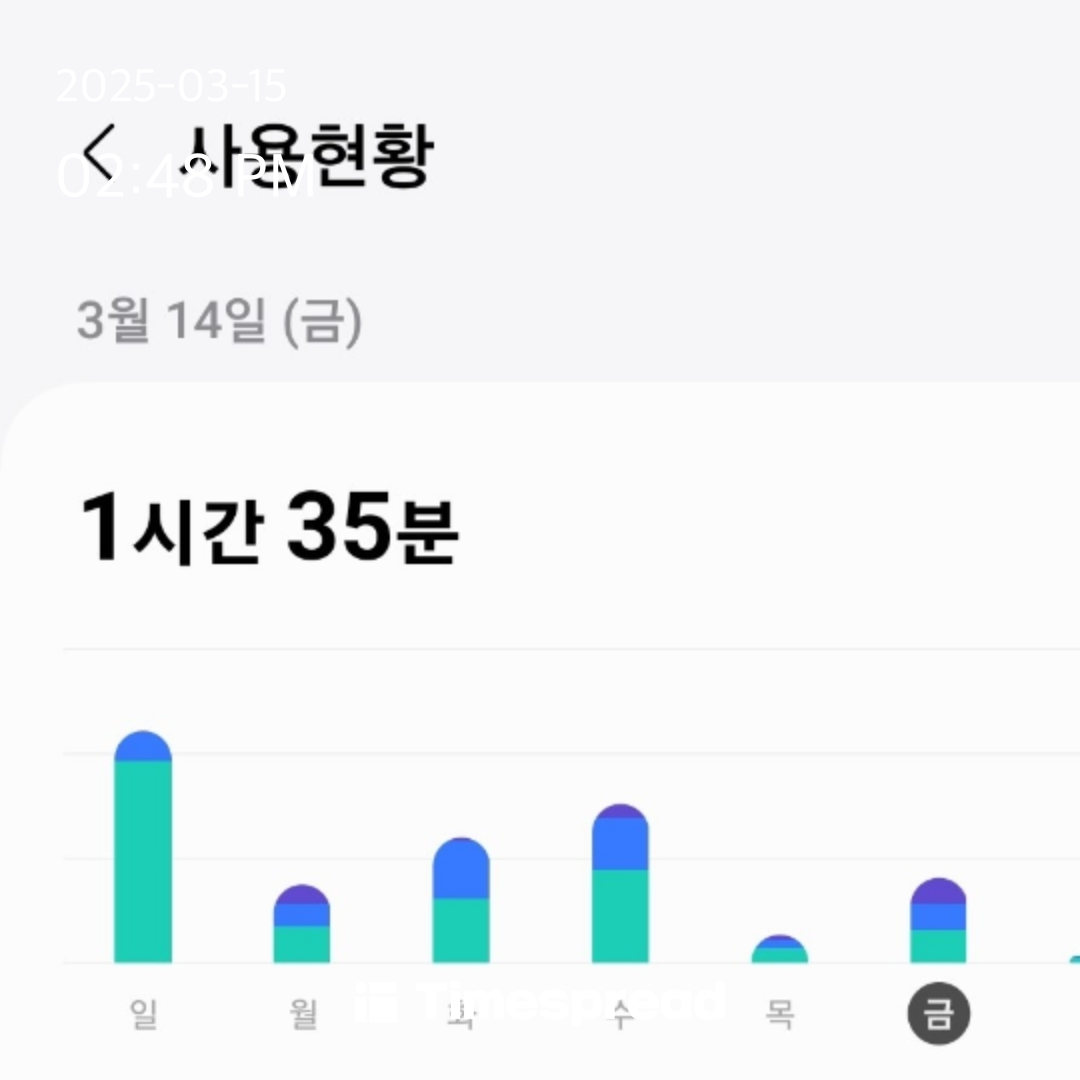
Task: Tap the highlighted 금 (Friday) day
Action: tap(939, 1013)
